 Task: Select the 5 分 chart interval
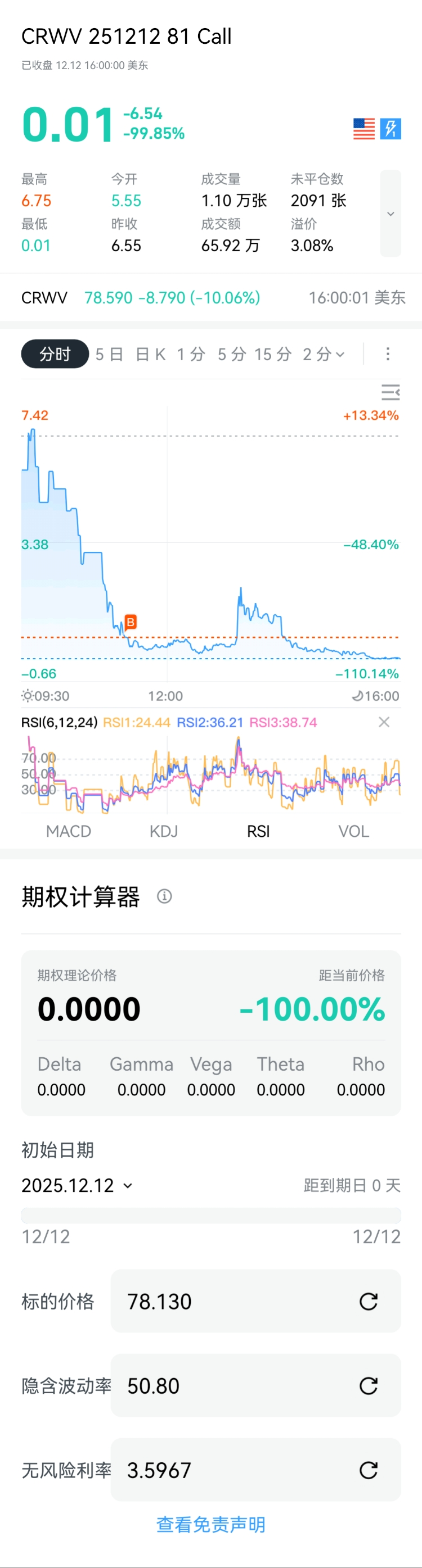click(232, 354)
